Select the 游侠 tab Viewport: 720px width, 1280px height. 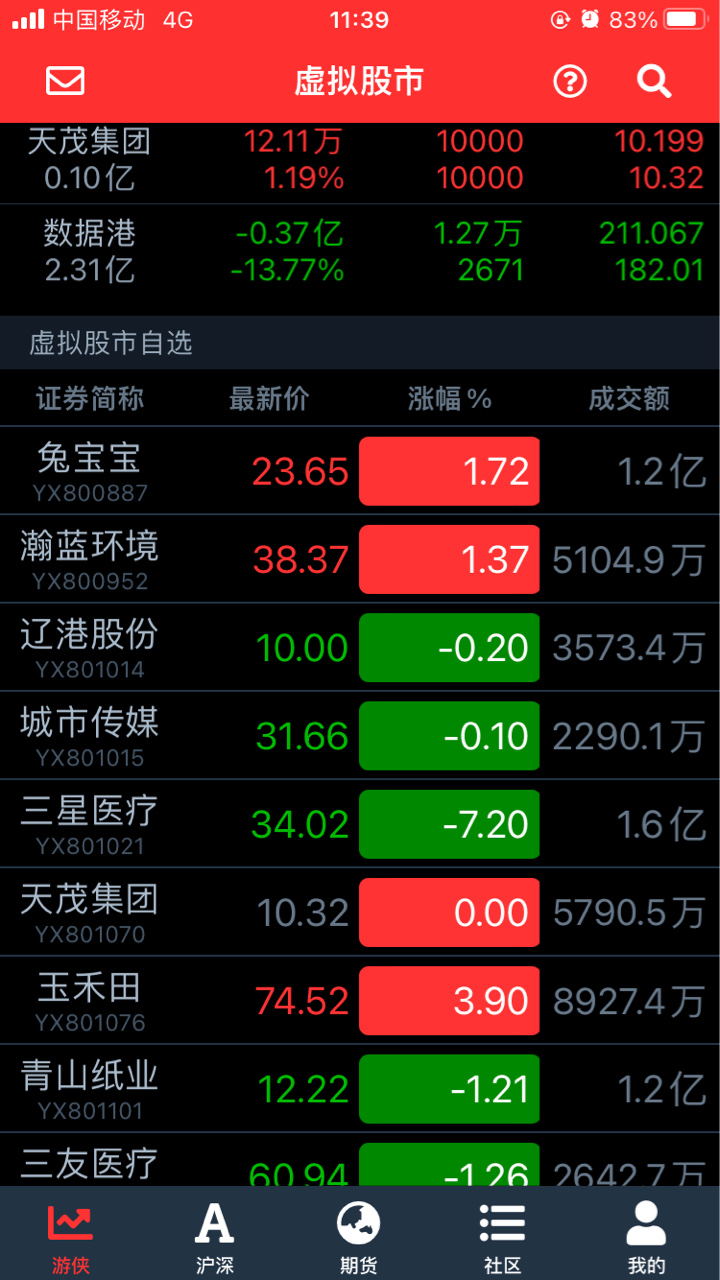click(x=71, y=1236)
